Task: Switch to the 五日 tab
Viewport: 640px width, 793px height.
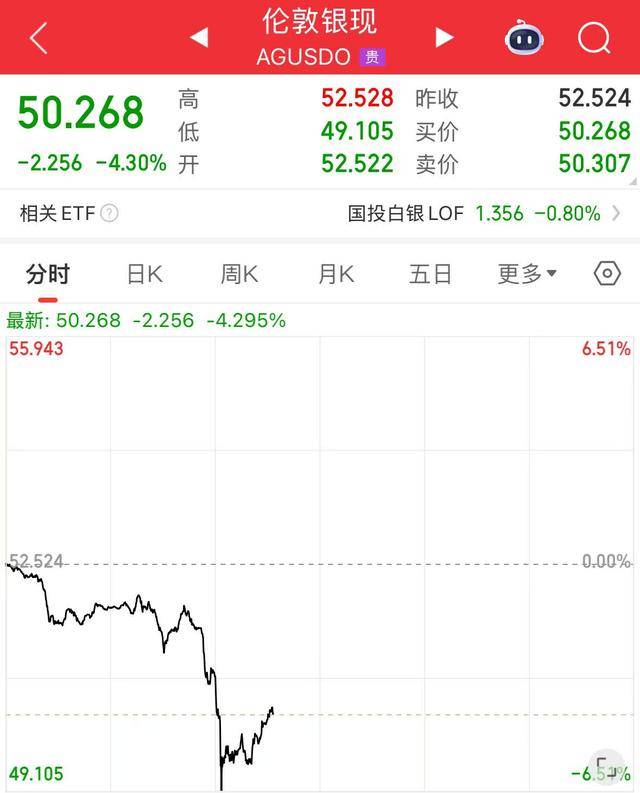Action: (431, 274)
